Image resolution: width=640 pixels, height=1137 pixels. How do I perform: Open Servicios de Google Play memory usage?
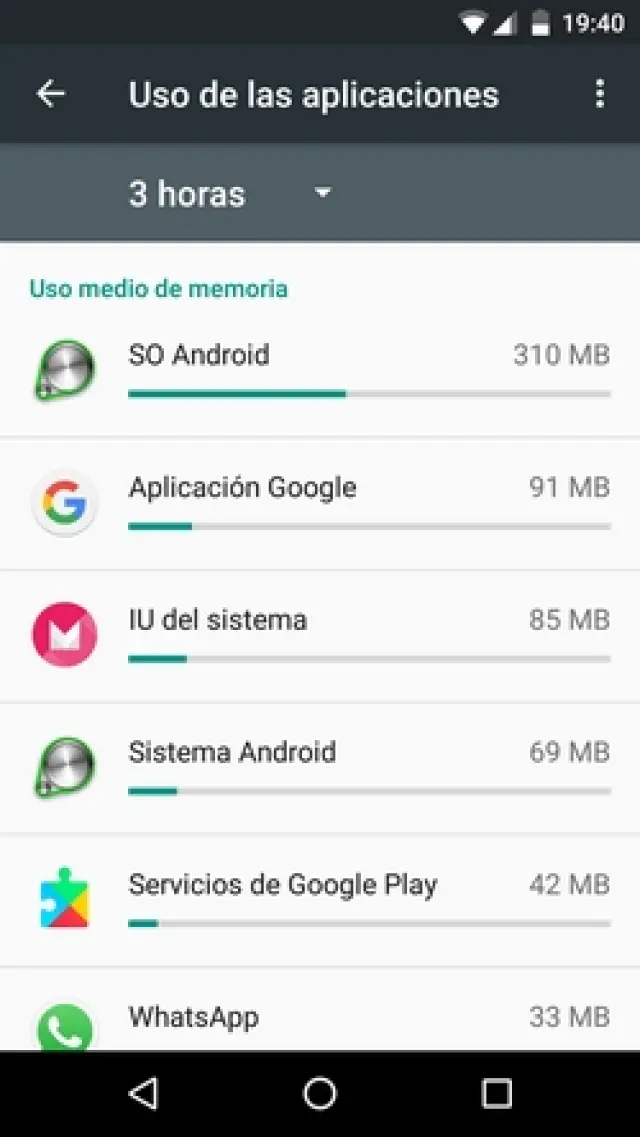(x=320, y=901)
